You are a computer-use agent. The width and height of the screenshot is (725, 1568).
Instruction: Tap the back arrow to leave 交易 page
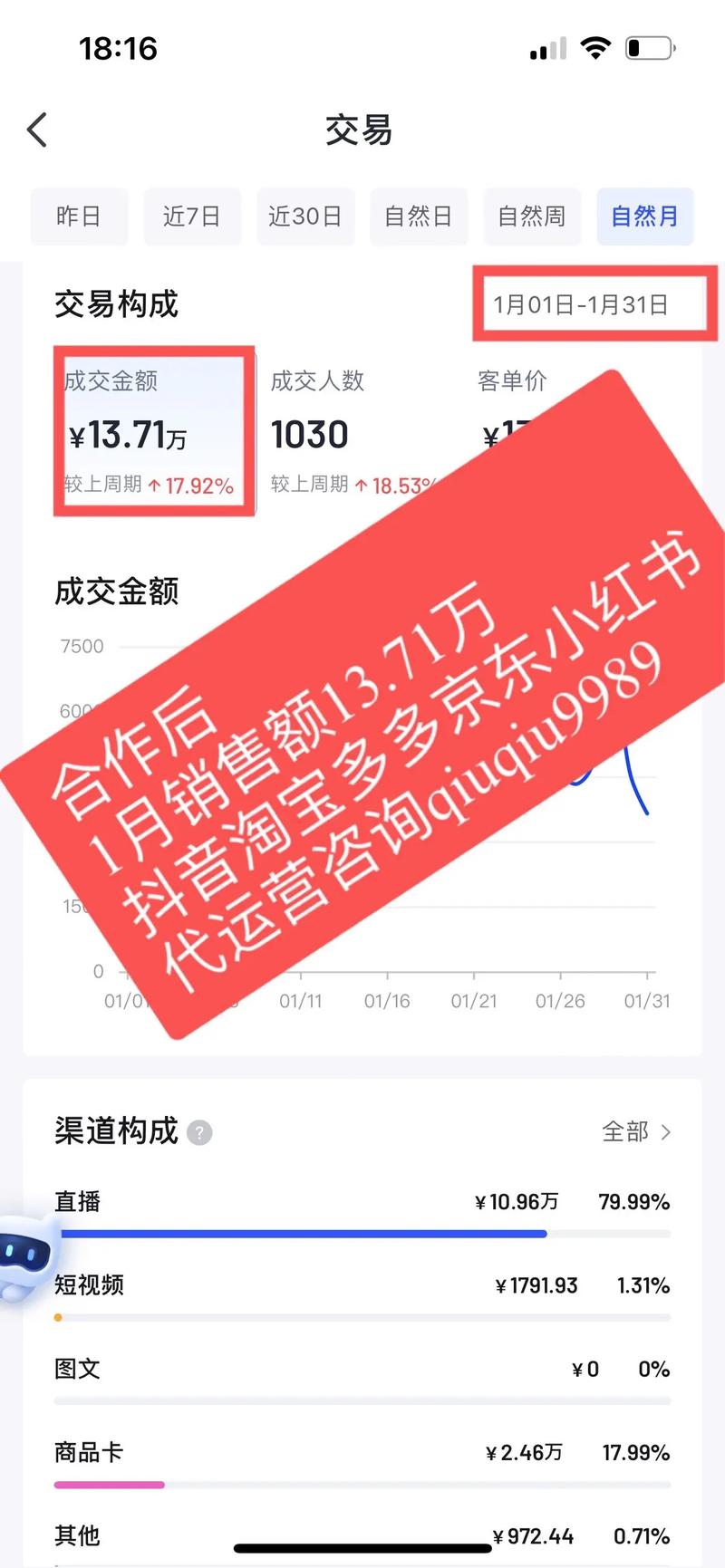[36, 130]
